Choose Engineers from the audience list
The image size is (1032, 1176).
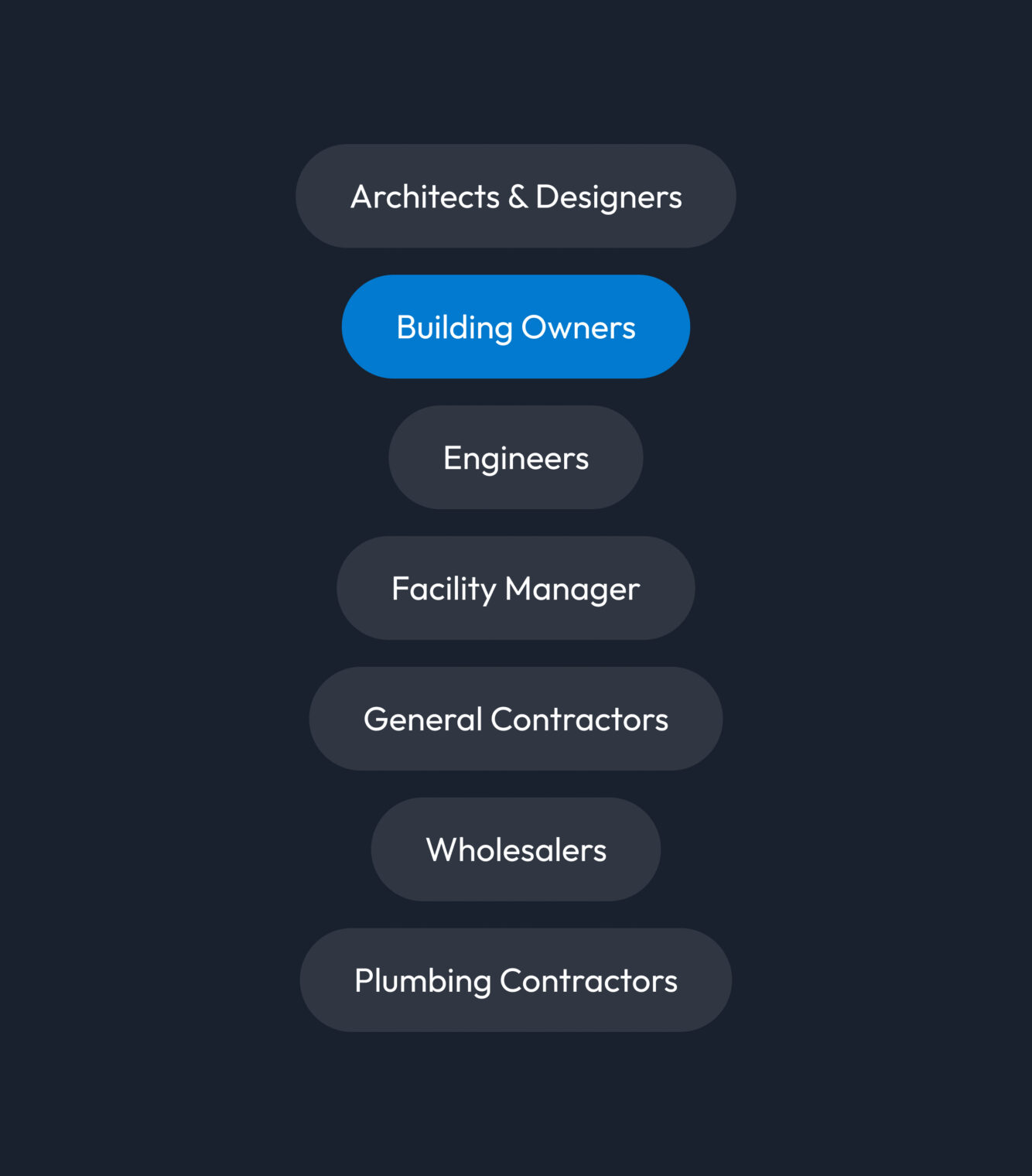515,457
